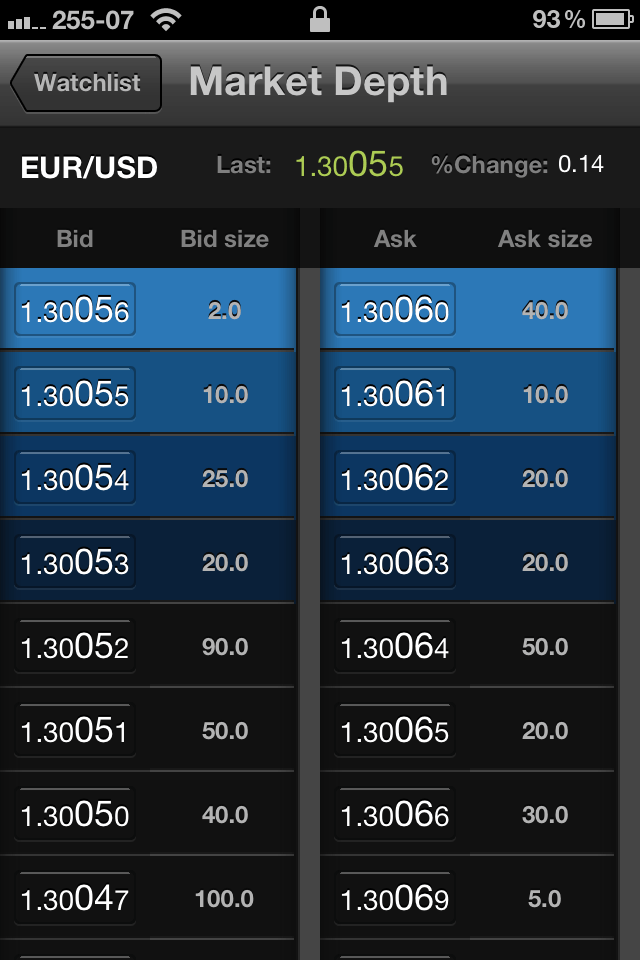Select the bid price 1.30056
This screenshot has height=960, width=640.
(x=75, y=311)
